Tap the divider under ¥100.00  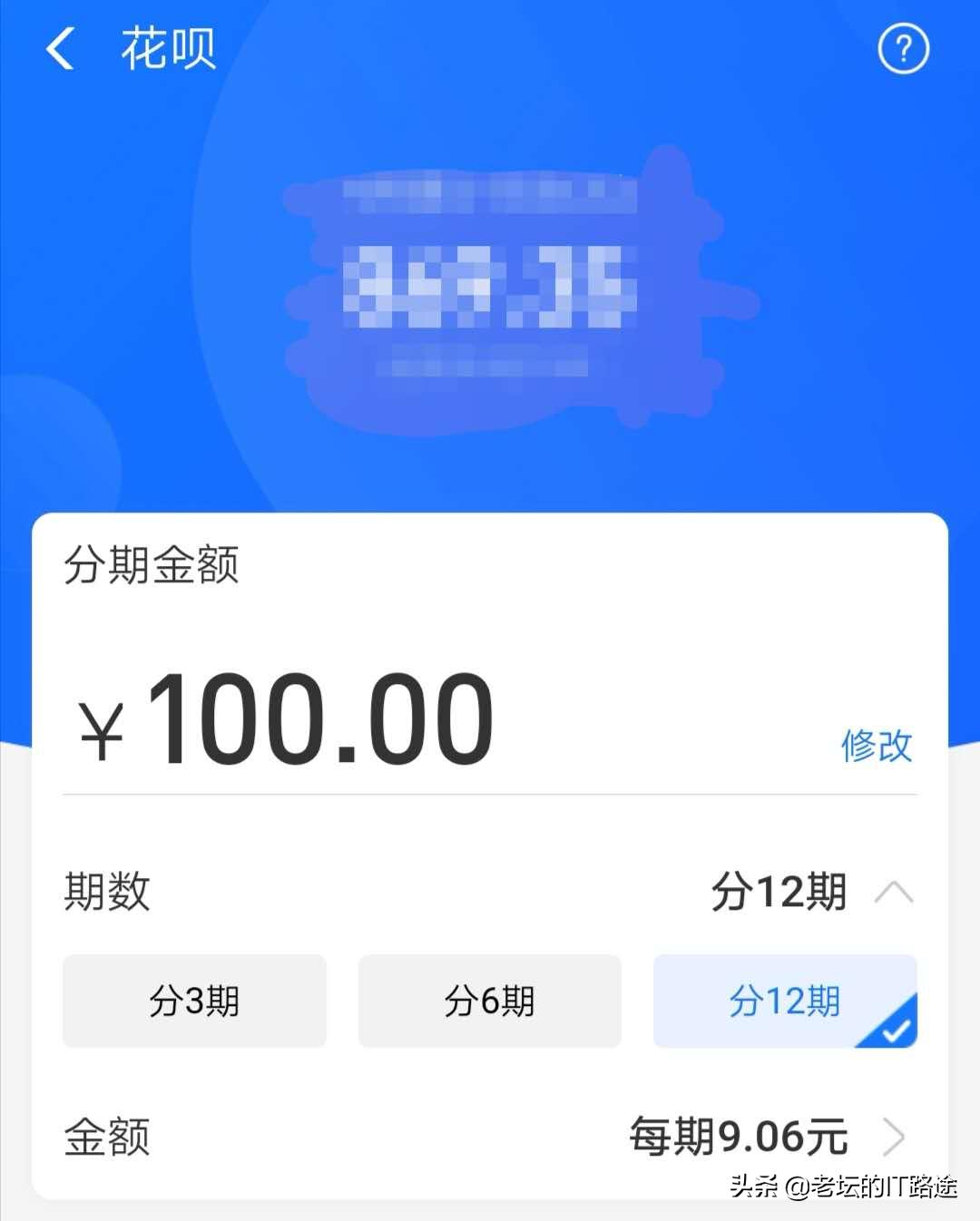(x=490, y=796)
